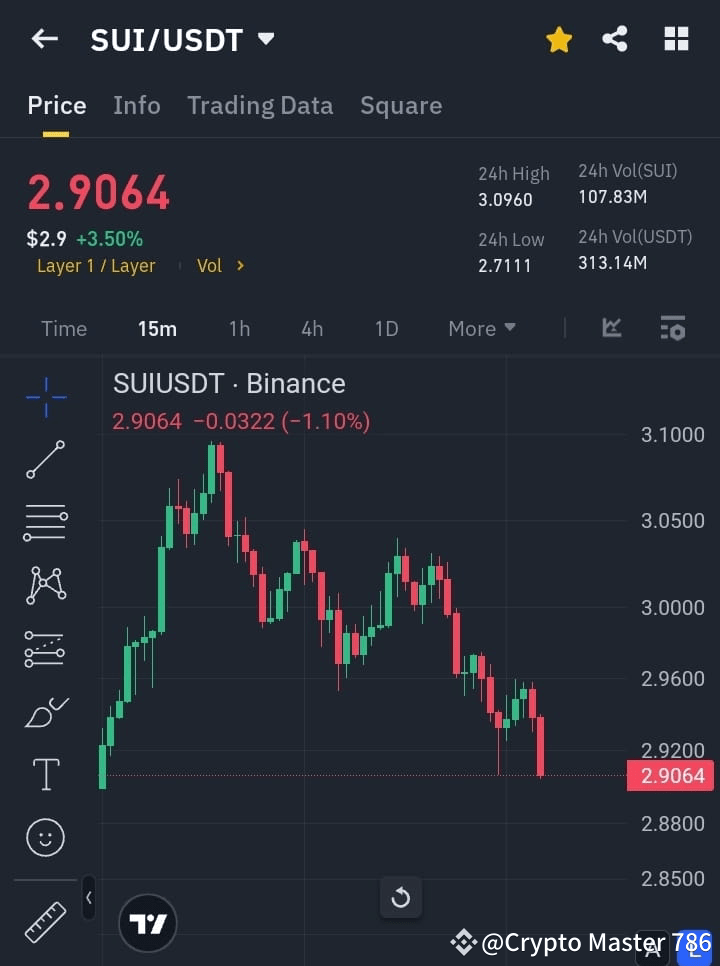Open the chart settings icon beside line icon
Viewport: 720px width, 966px height.
tap(672, 327)
